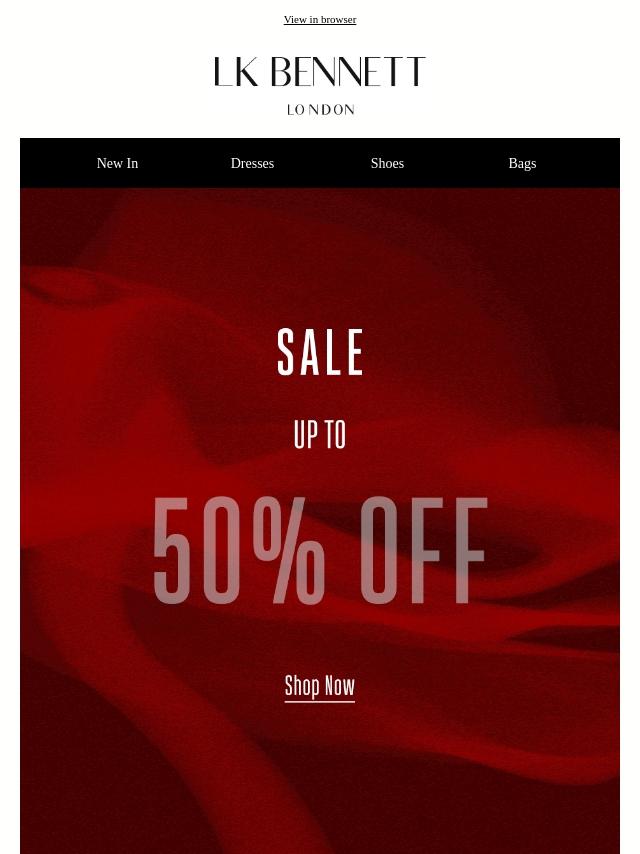640x854 pixels.
Task: Select the Bags category
Action: [522, 163]
